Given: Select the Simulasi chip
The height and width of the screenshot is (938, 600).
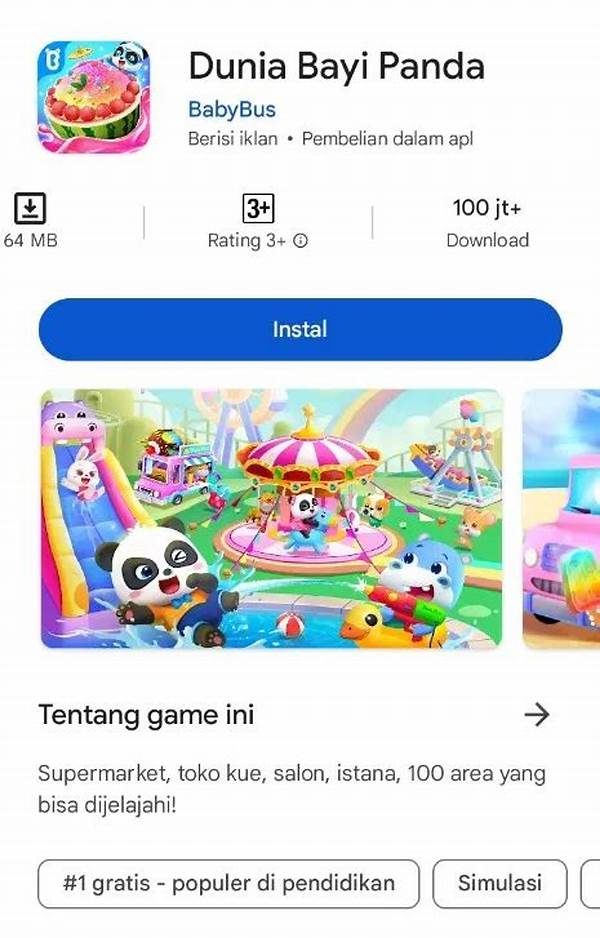Looking at the screenshot, I should 499,884.
